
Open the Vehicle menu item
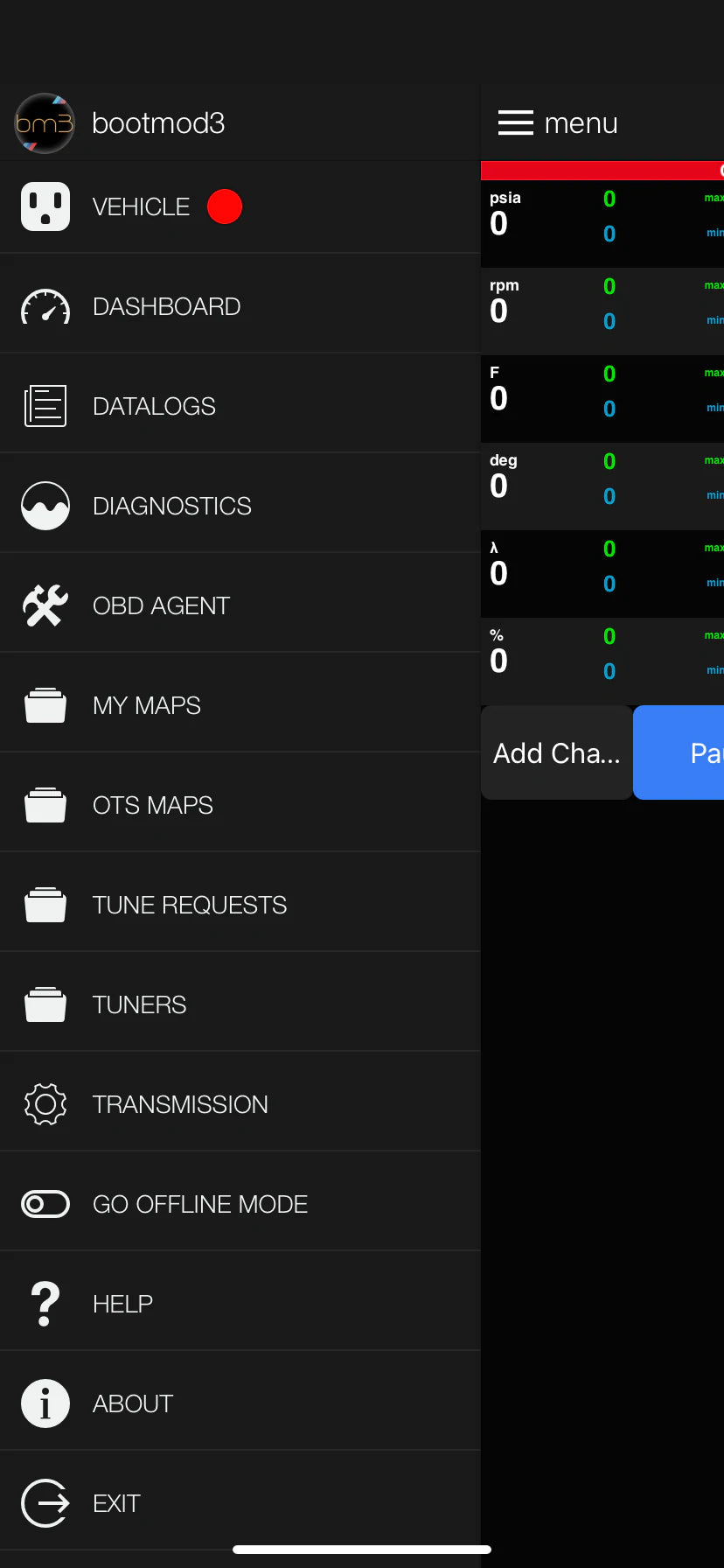point(140,207)
